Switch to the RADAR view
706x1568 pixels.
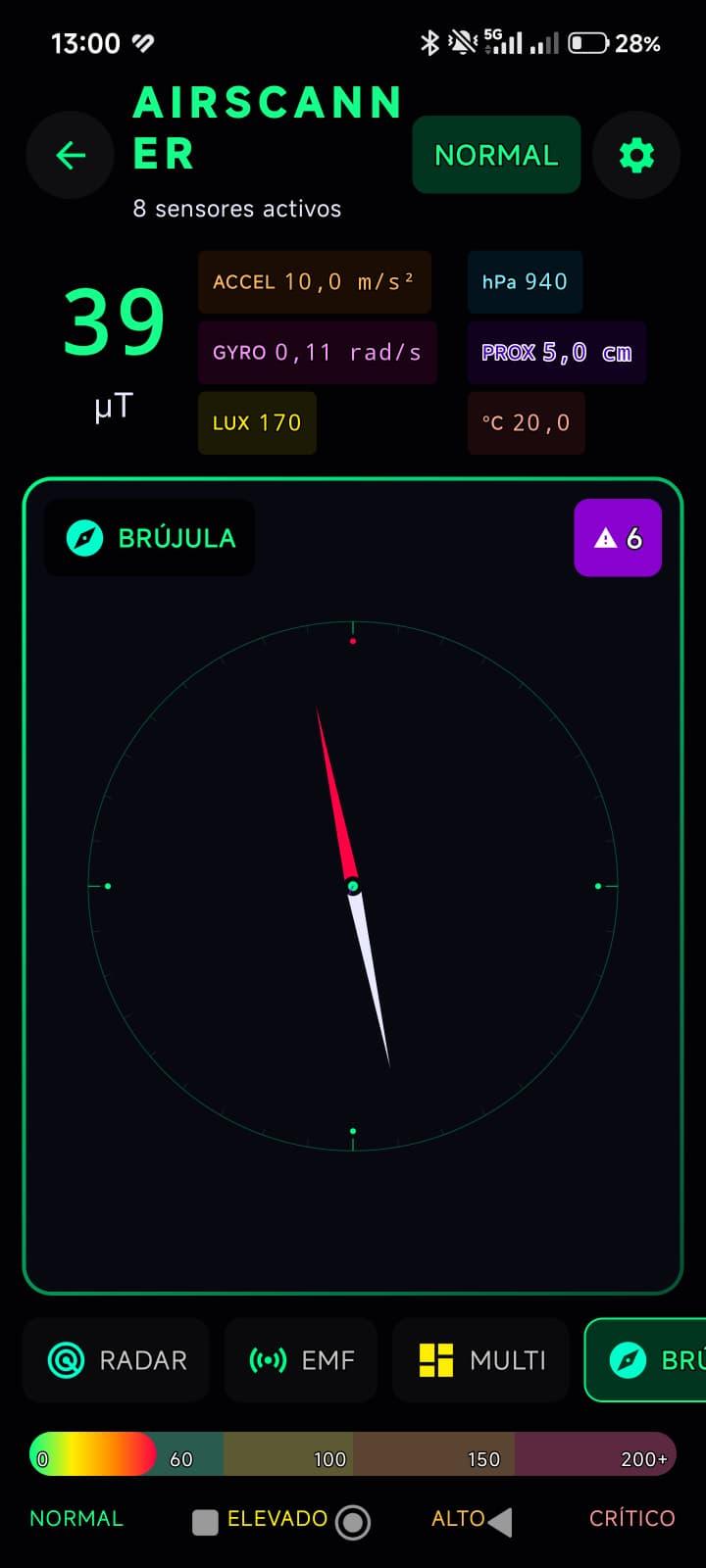tap(117, 1359)
